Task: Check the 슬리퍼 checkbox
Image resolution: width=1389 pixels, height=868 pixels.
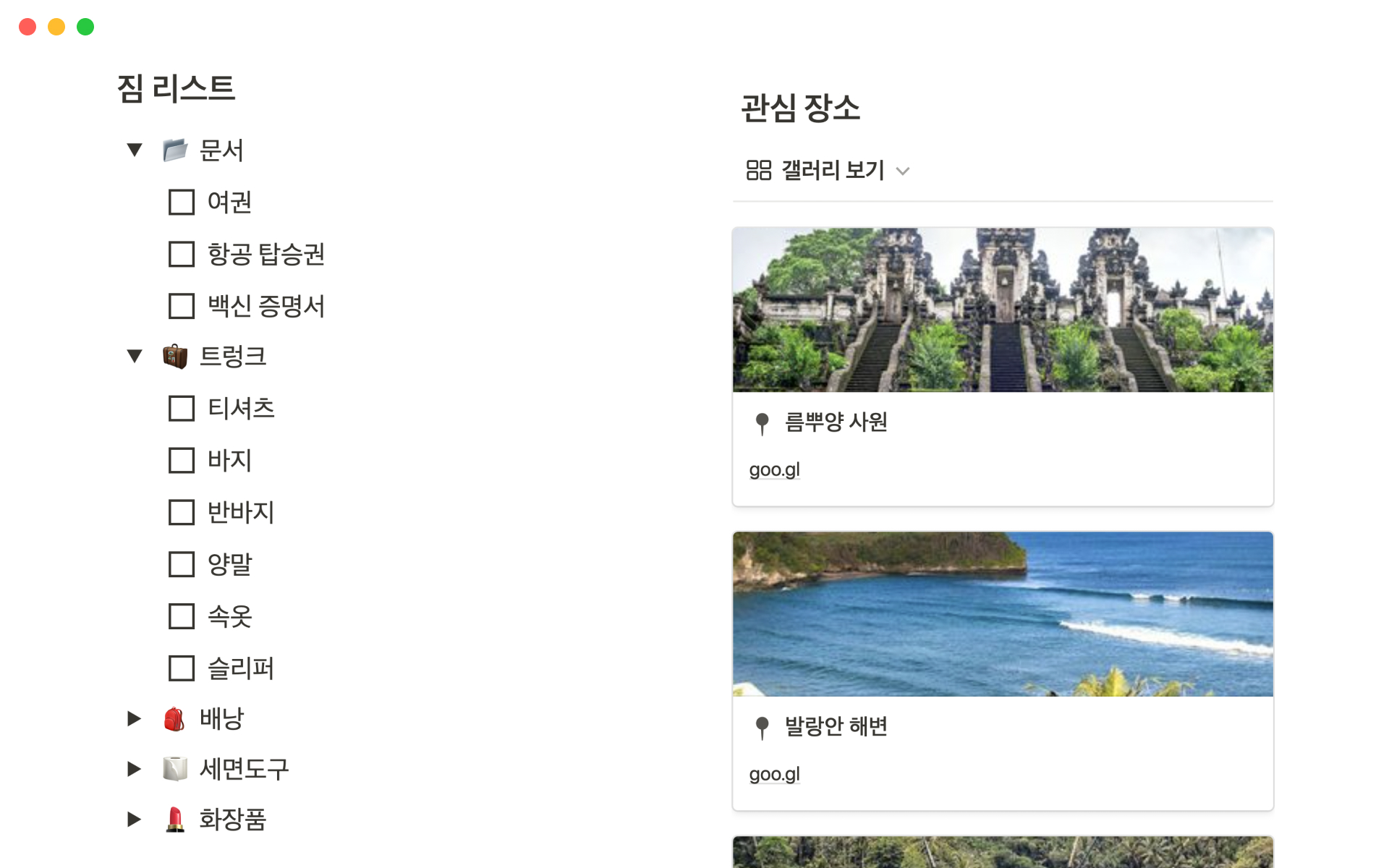Action: [182, 669]
